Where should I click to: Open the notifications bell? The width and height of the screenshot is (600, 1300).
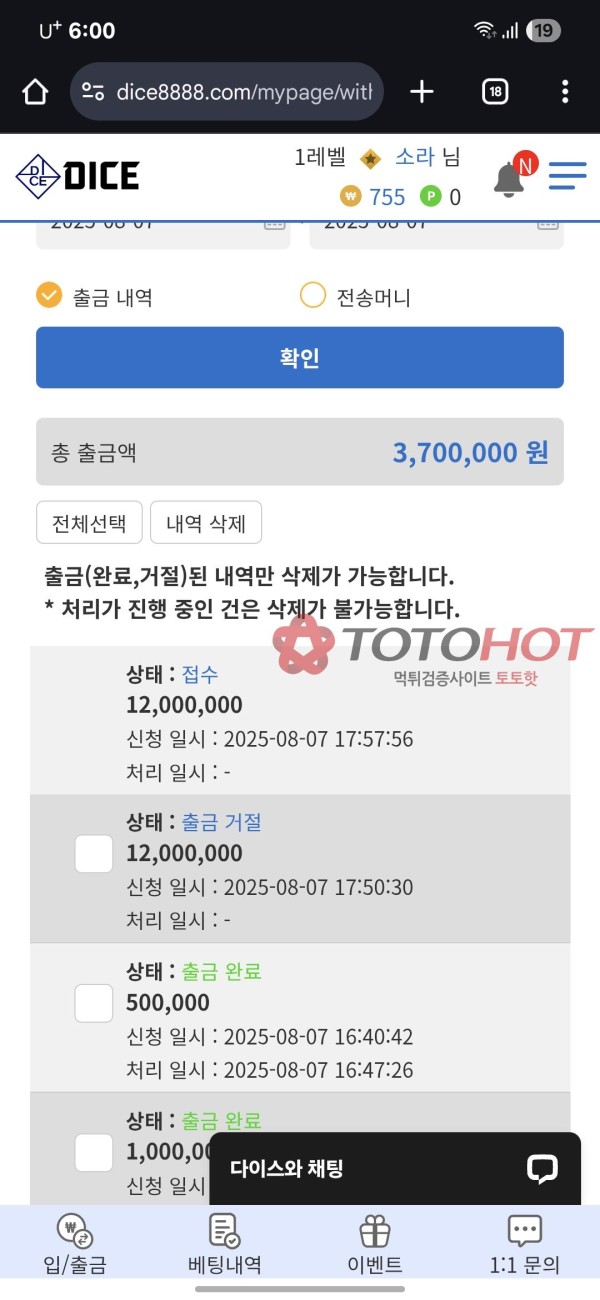[x=509, y=179]
